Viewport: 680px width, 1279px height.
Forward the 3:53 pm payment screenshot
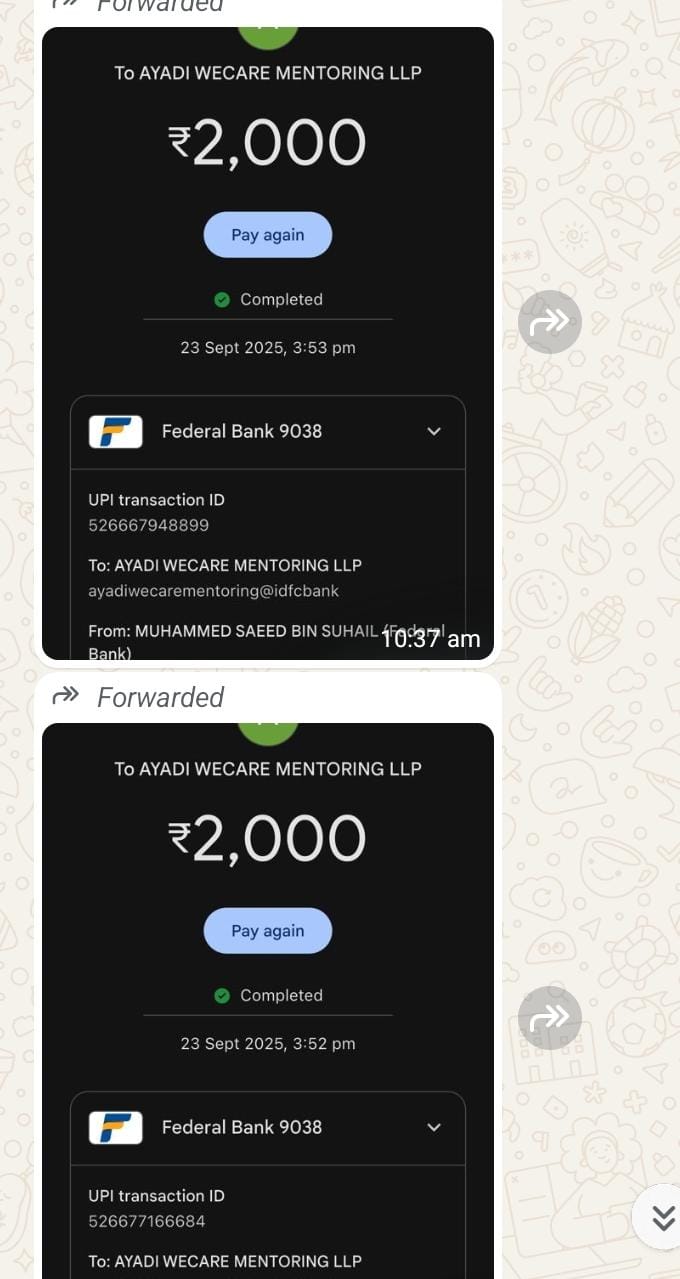[x=549, y=322]
